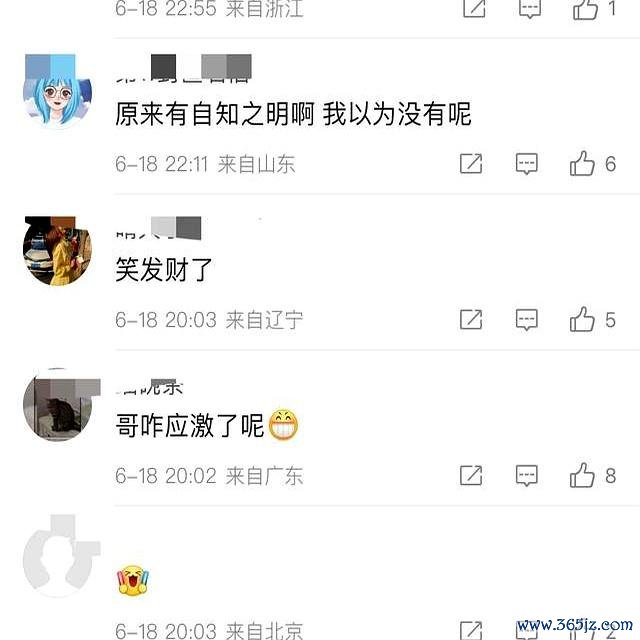Viewport: 640px width, 640px height.
Task: Repost the comment posted from 浙江
Action: click(473, 9)
